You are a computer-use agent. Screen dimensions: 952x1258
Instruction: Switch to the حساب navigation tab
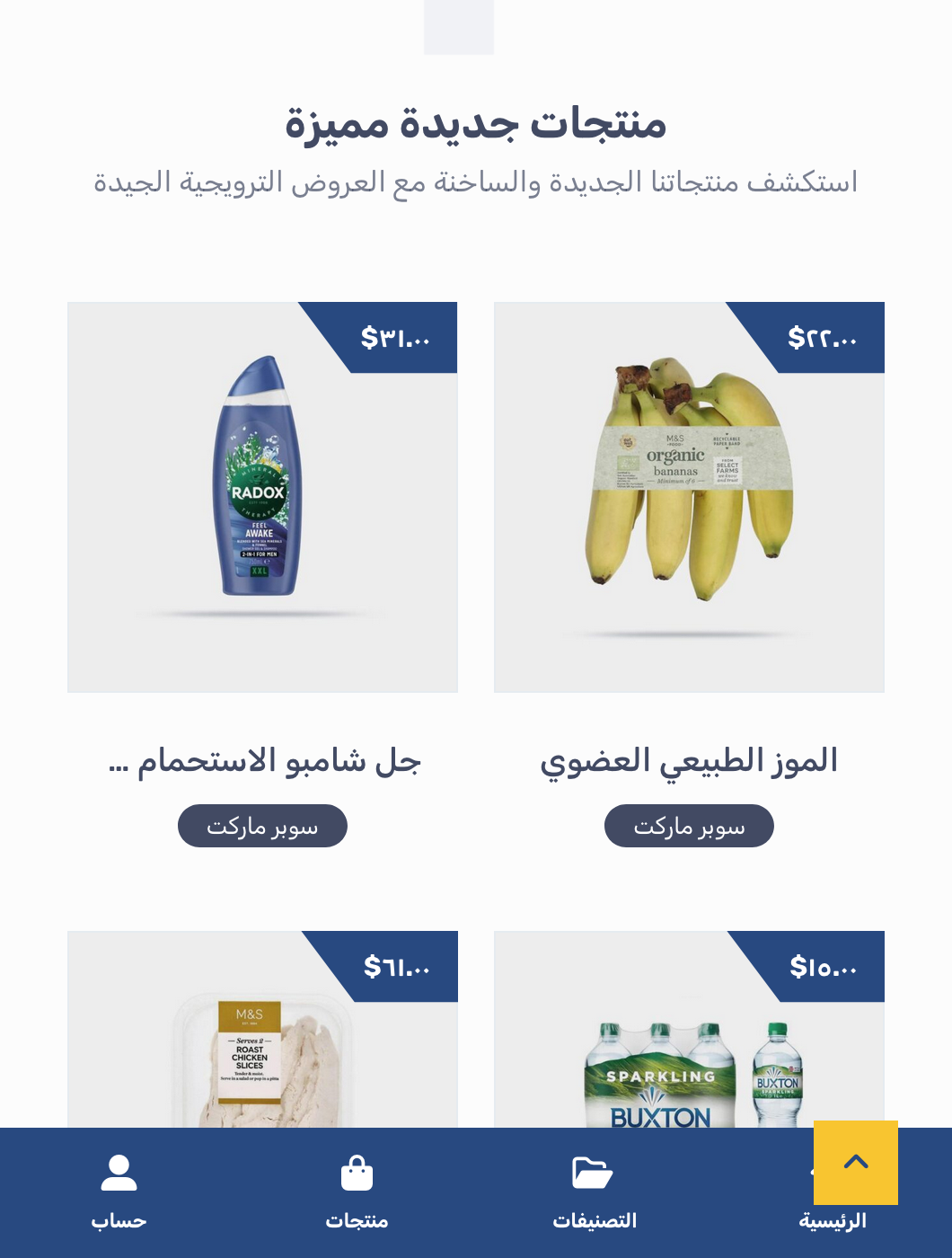(x=119, y=1219)
